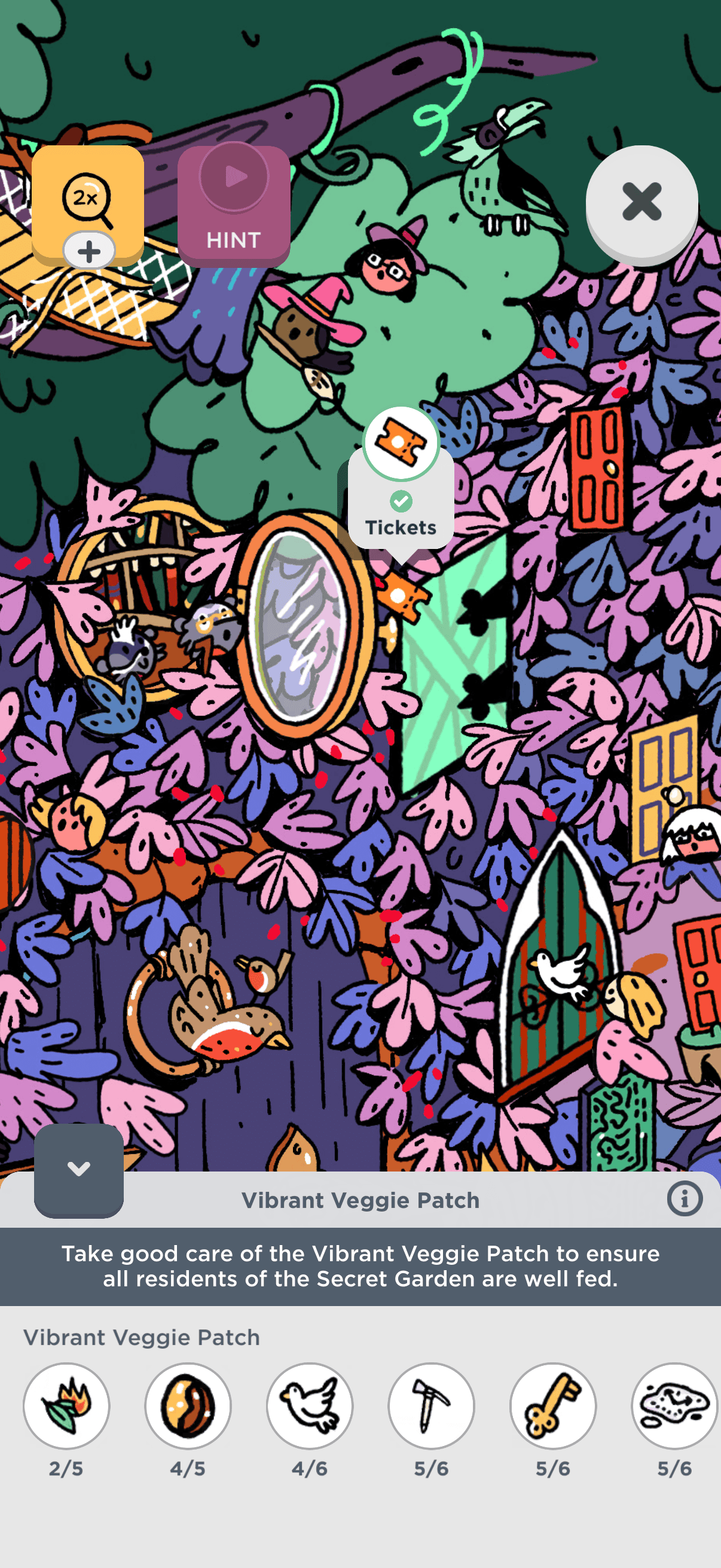
Task: Select the coffee bean item 4/5
Action: pyautogui.click(x=188, y=1406)
